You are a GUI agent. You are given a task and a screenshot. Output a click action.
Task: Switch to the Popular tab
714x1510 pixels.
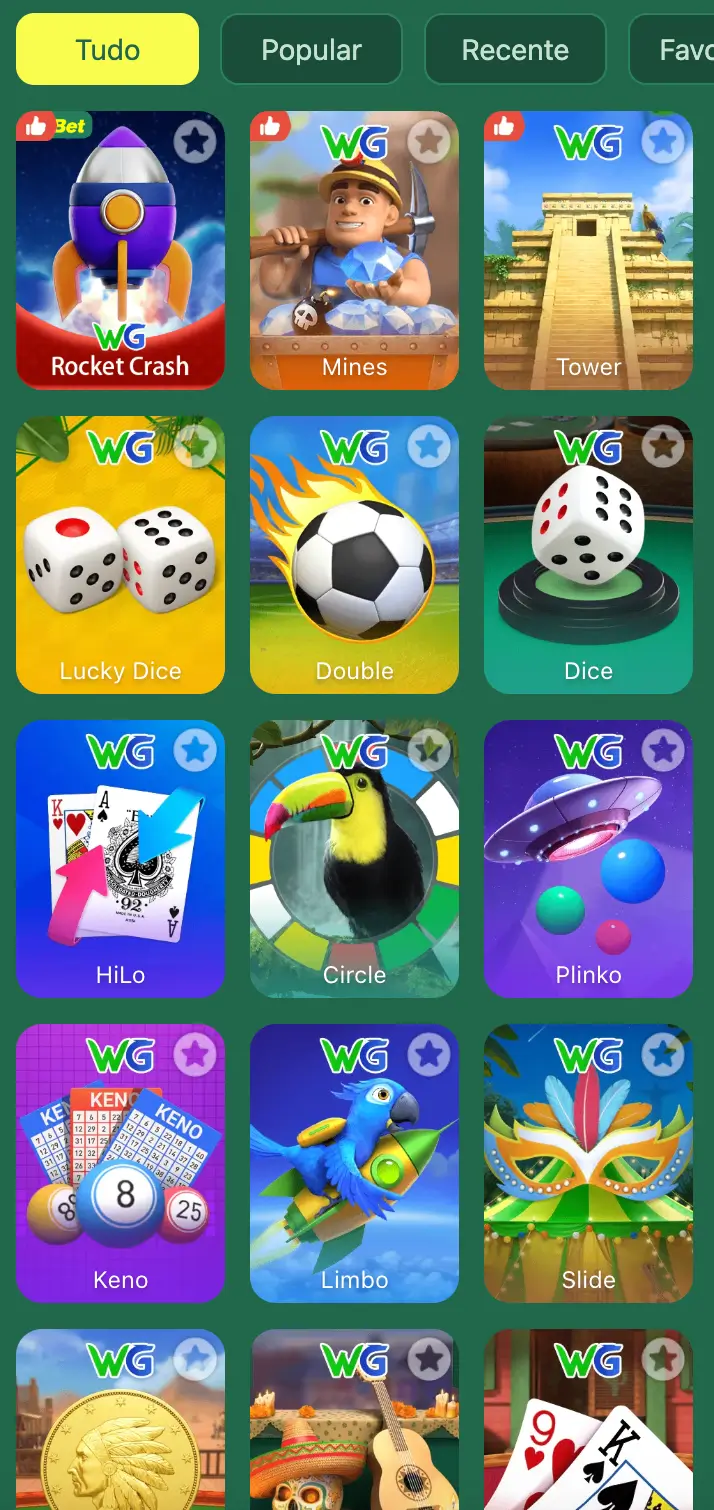[x=311, y=50]
